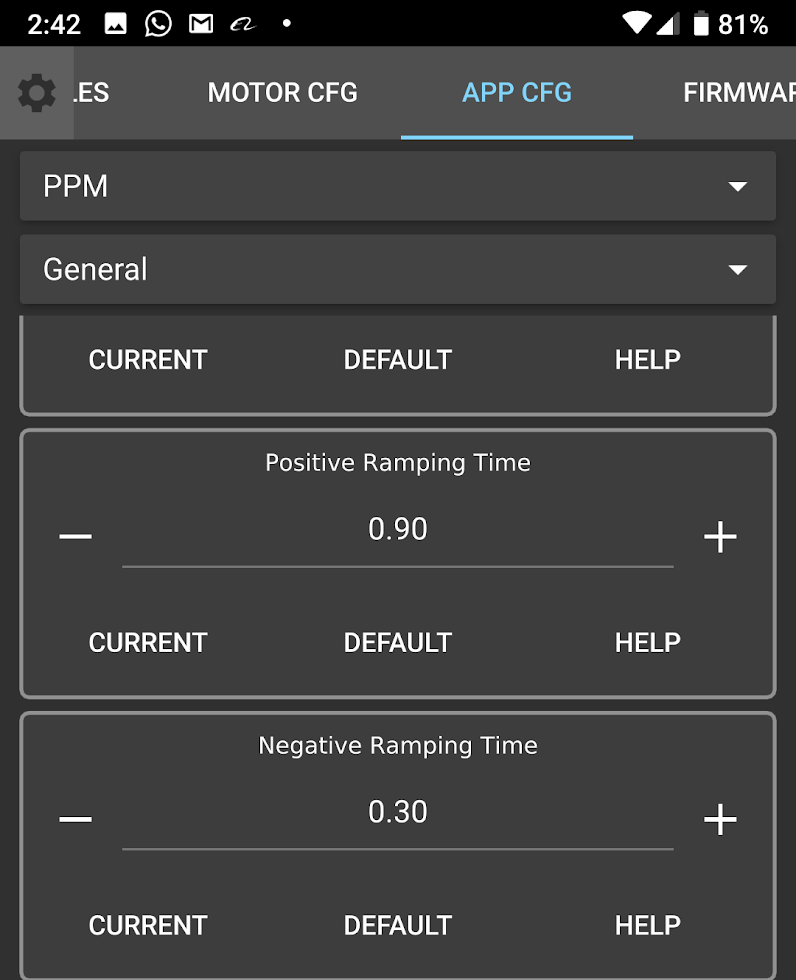This screenshot has width=796, height=980.
Task: Open HELP for Positive Ramping Time
Action: pos(648,642)
